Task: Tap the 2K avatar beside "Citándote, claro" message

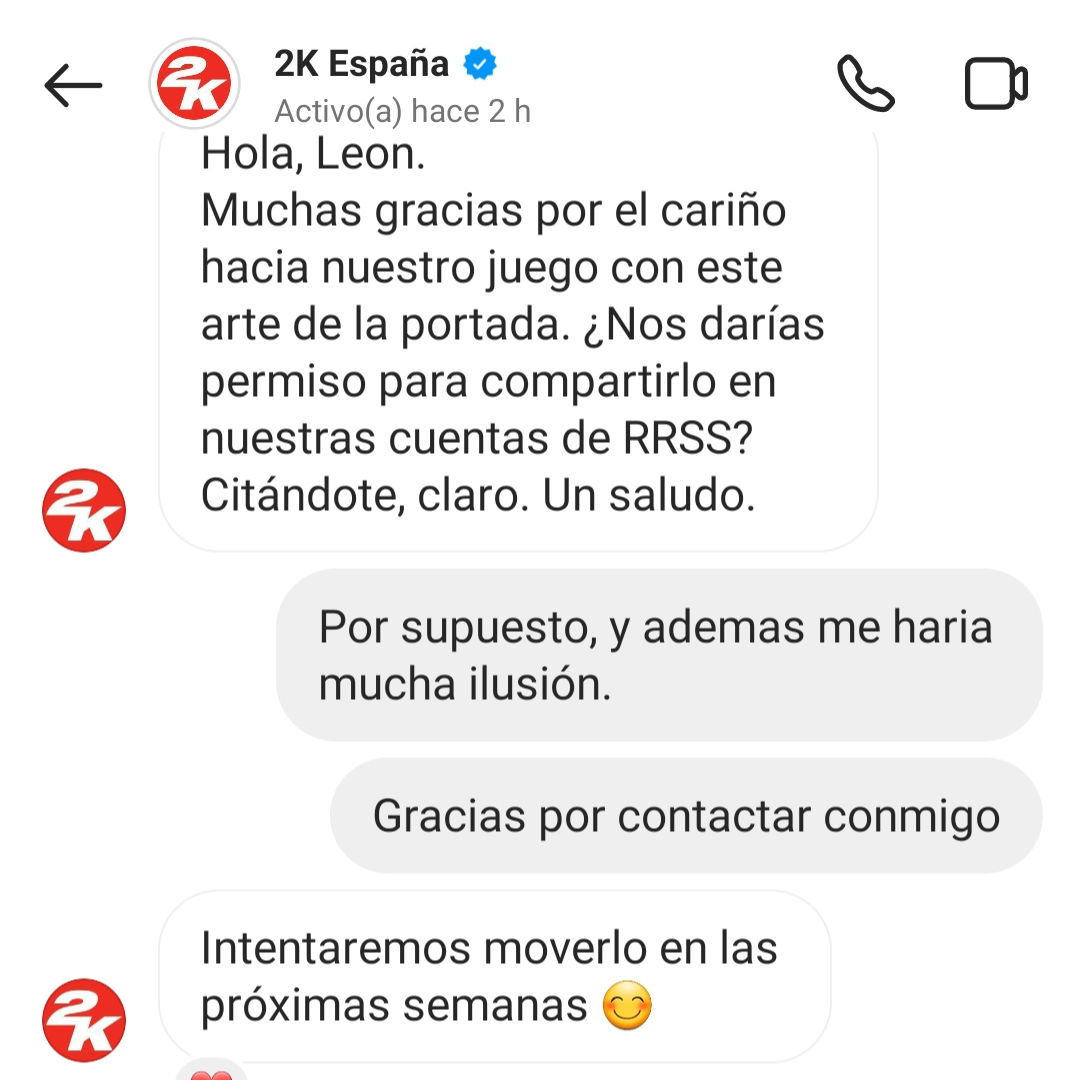Action: point(84,510)
